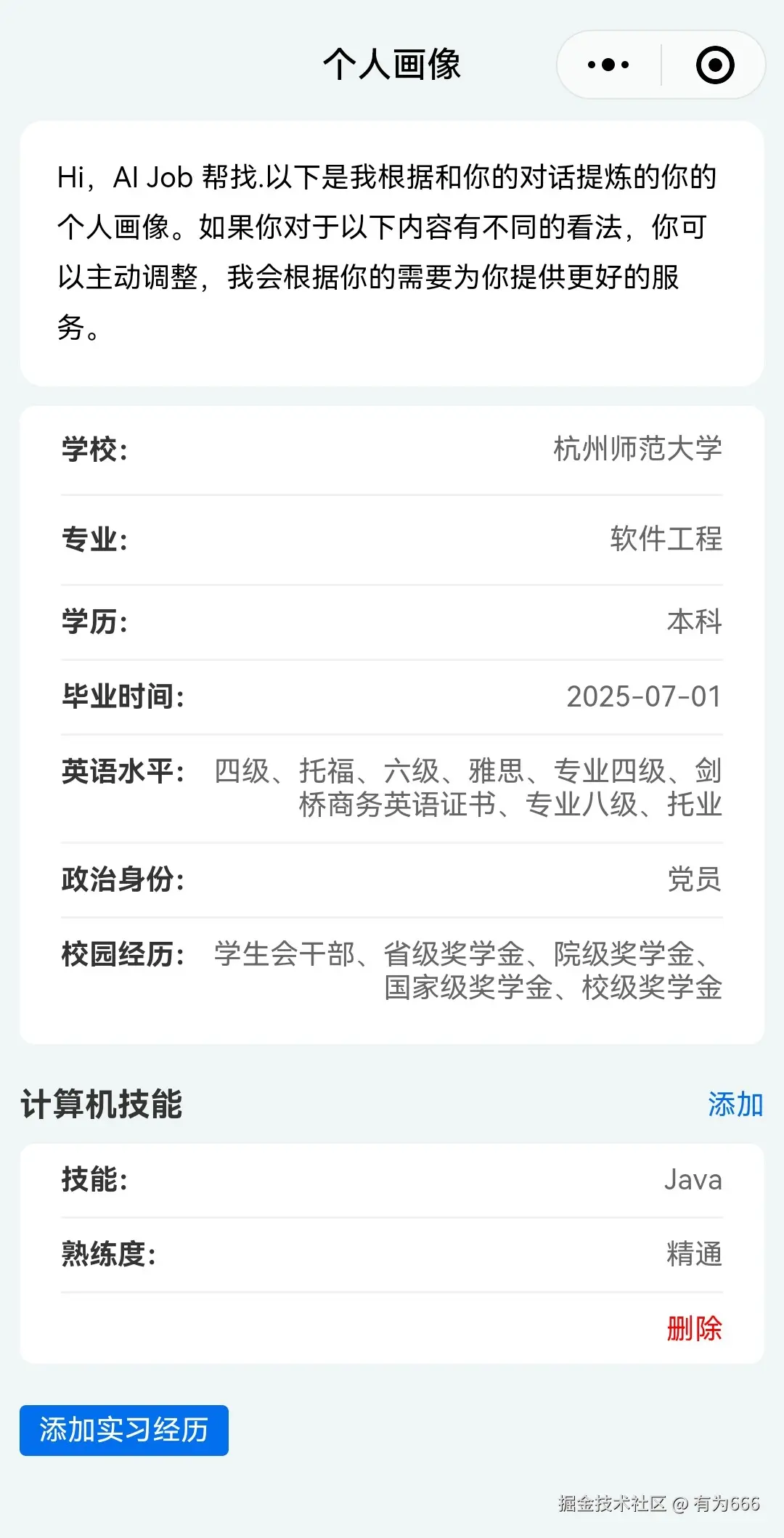Pick a new 毕业时间 date
This screenshot has width=784, height=1538.
coord(643,696)
